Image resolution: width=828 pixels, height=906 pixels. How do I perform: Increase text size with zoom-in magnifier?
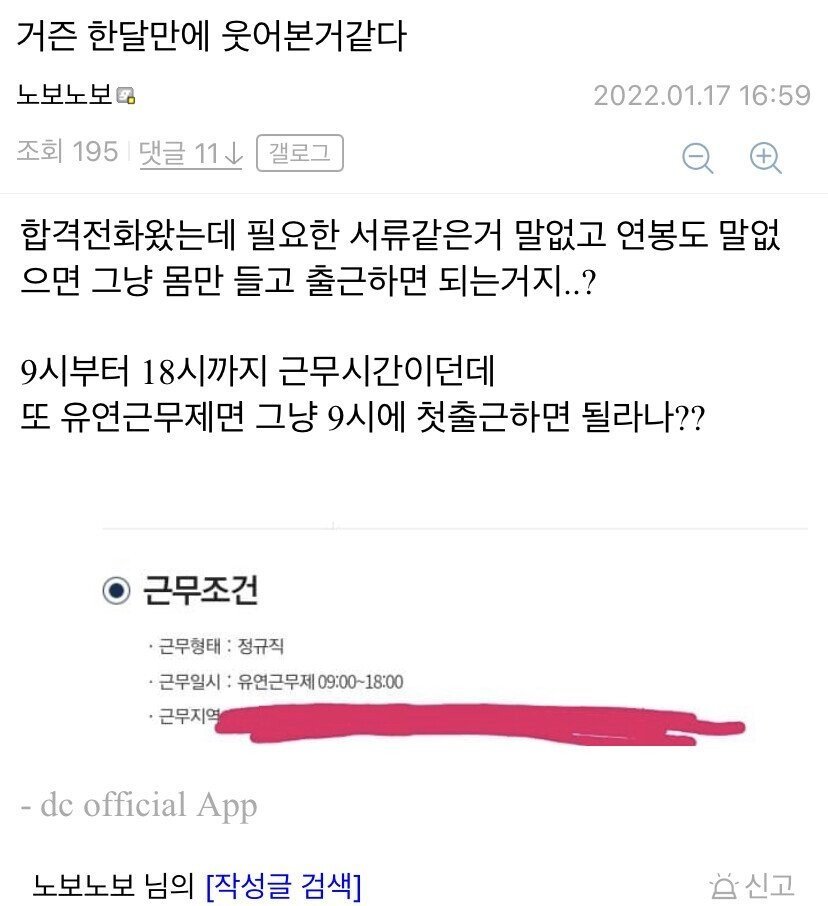point(765,157)
